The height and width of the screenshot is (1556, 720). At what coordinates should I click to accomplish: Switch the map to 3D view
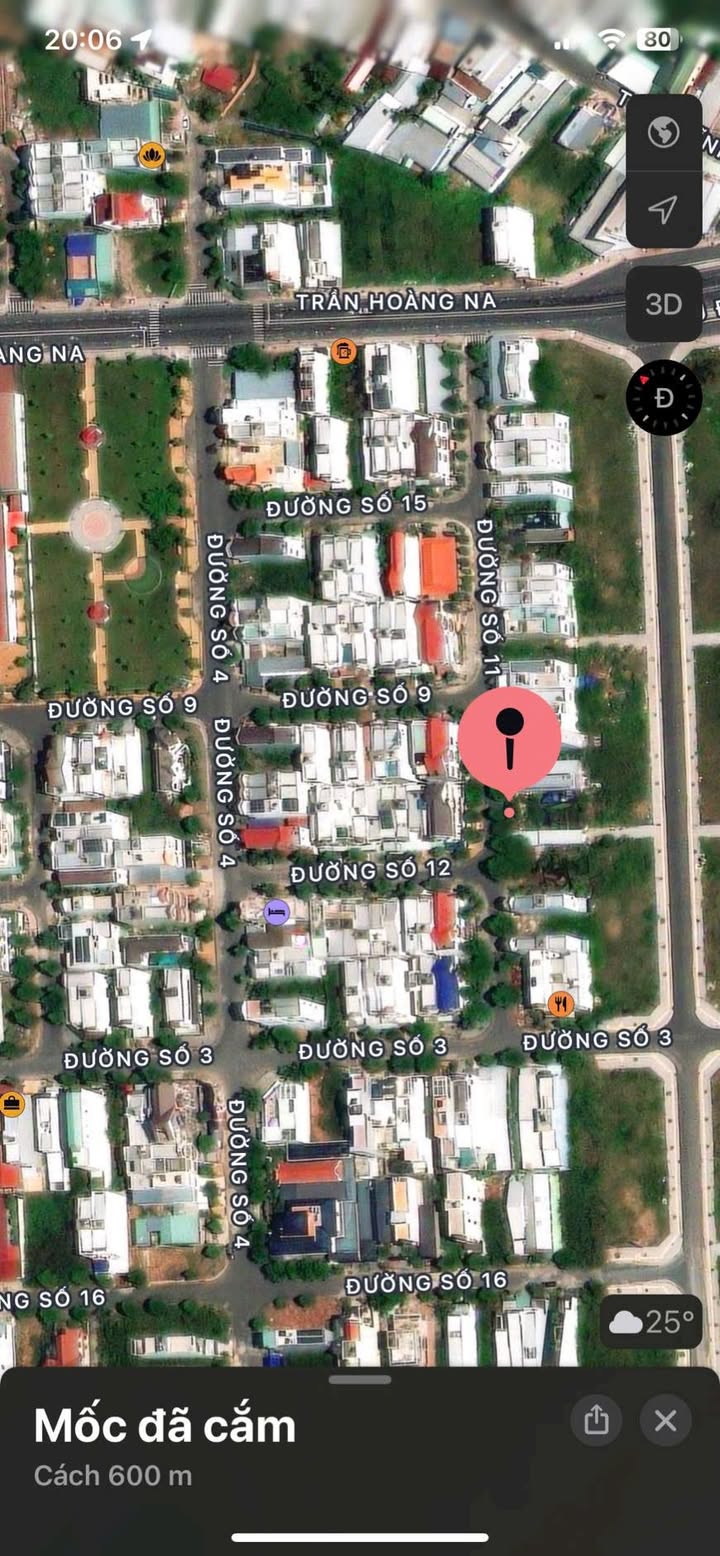[663, 304]
